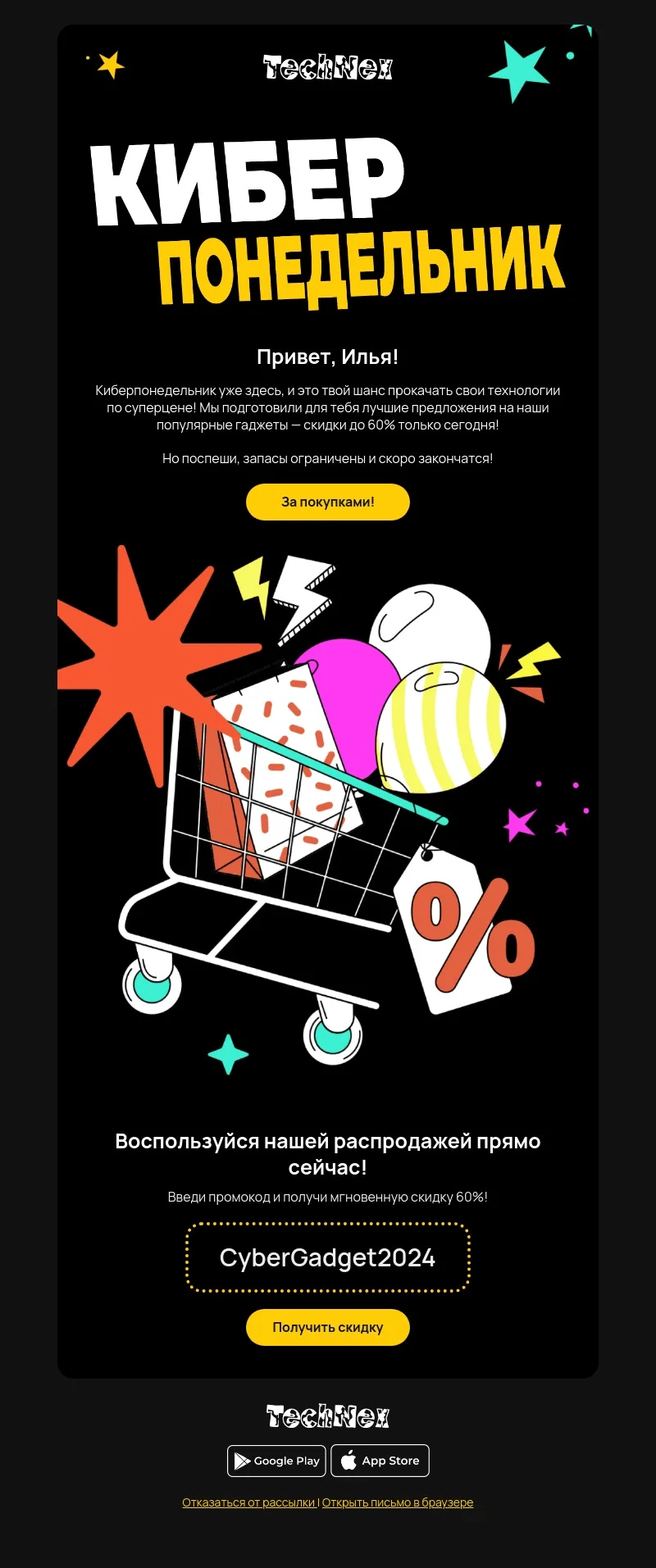
Task: Tap the «За покупками!» button
Action: pyautogui.click(x=327, y=502)
